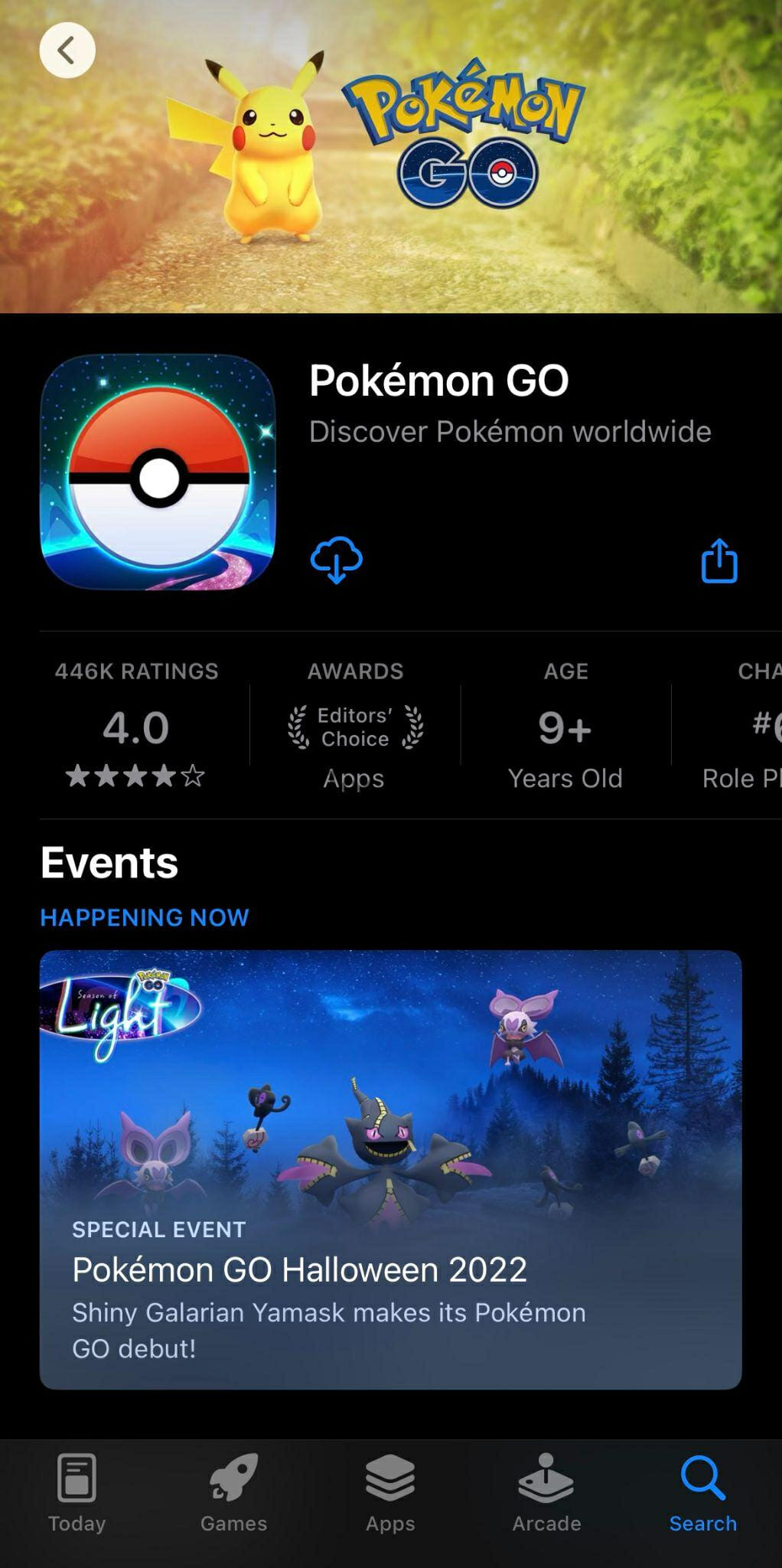Switch to the Apps tab

390,1492
